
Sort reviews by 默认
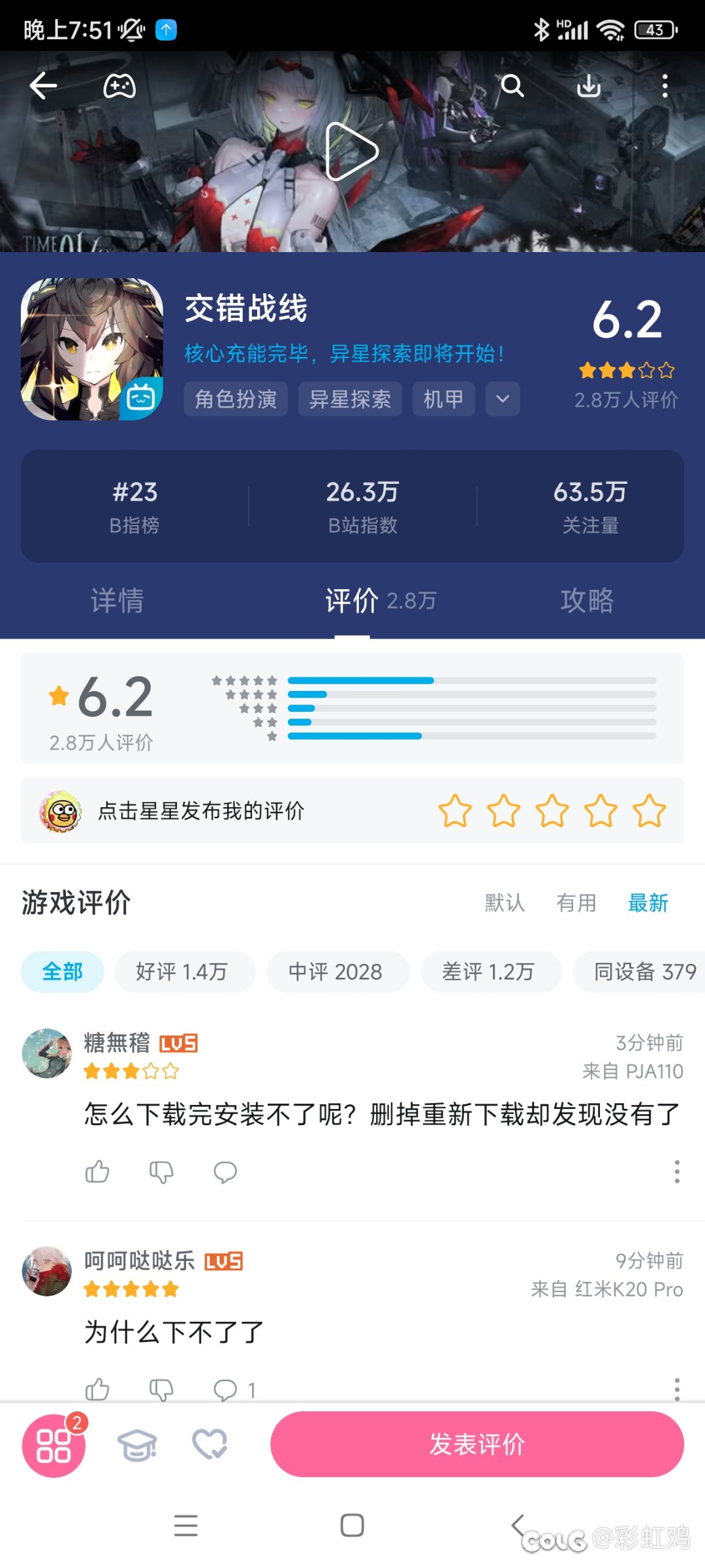click(x=505, y=903)
